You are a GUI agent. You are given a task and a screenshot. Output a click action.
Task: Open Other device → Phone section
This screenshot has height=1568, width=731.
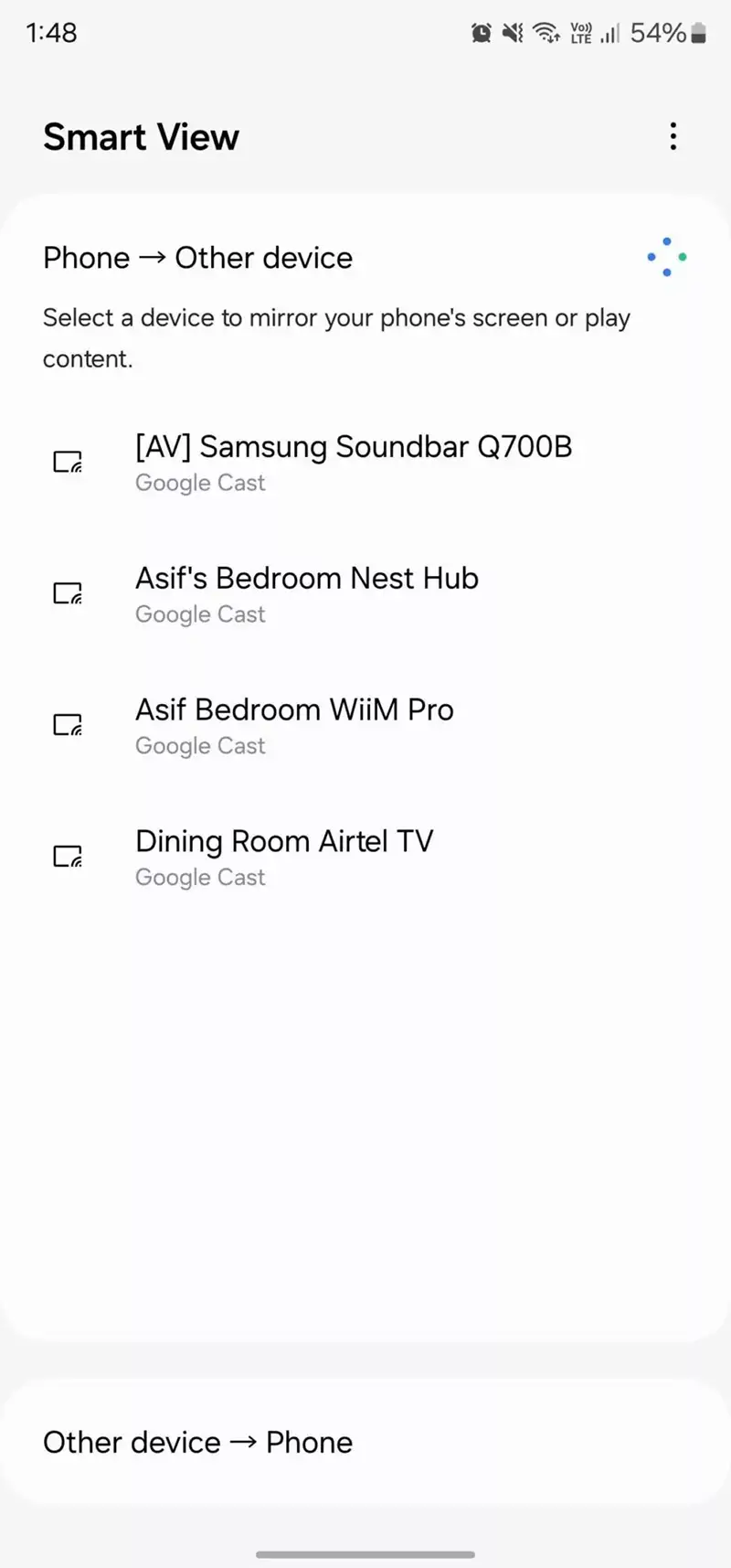coord(365,1442)
